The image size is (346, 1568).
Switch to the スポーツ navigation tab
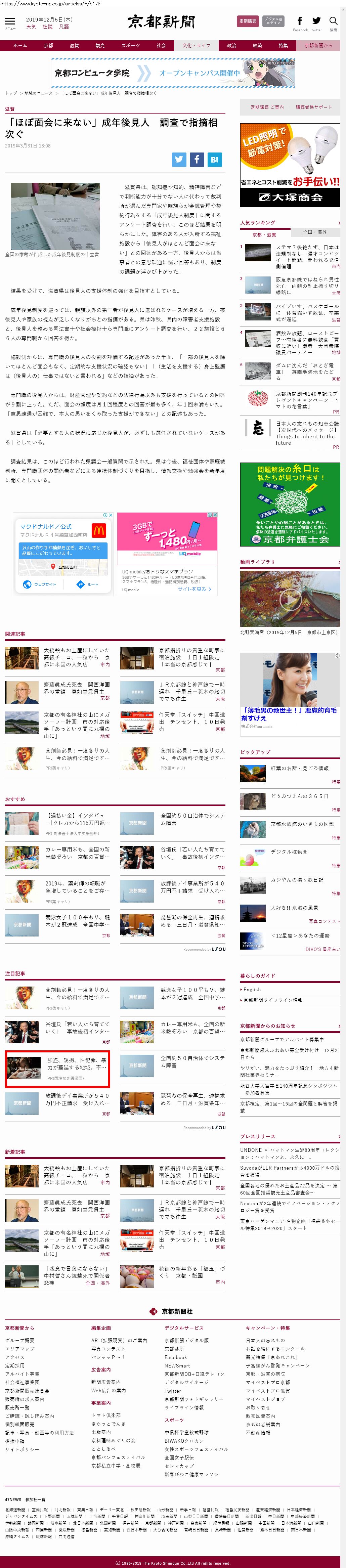[130, 46]
